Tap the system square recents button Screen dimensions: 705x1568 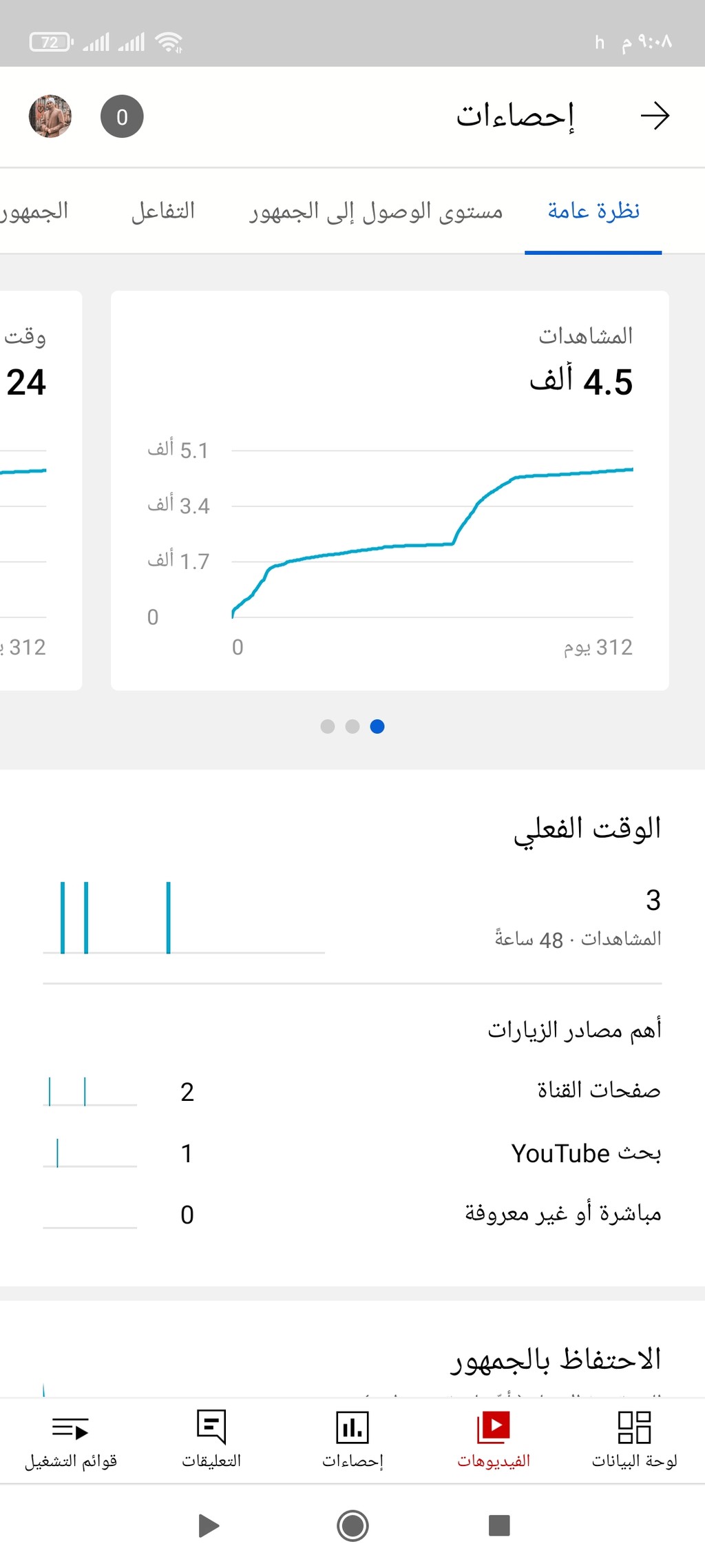(x=499, y=1525)
